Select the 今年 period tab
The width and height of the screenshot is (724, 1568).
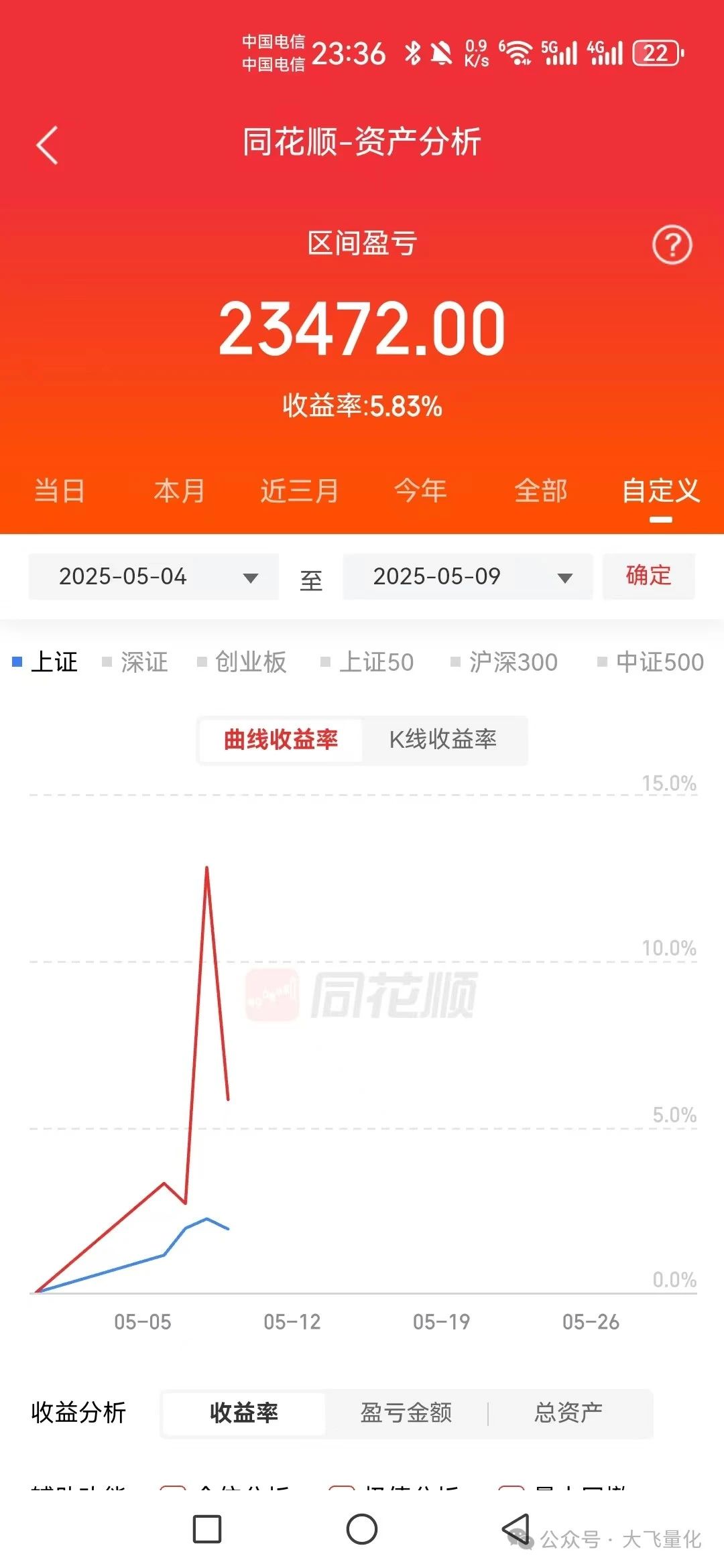tap(420, 491)
